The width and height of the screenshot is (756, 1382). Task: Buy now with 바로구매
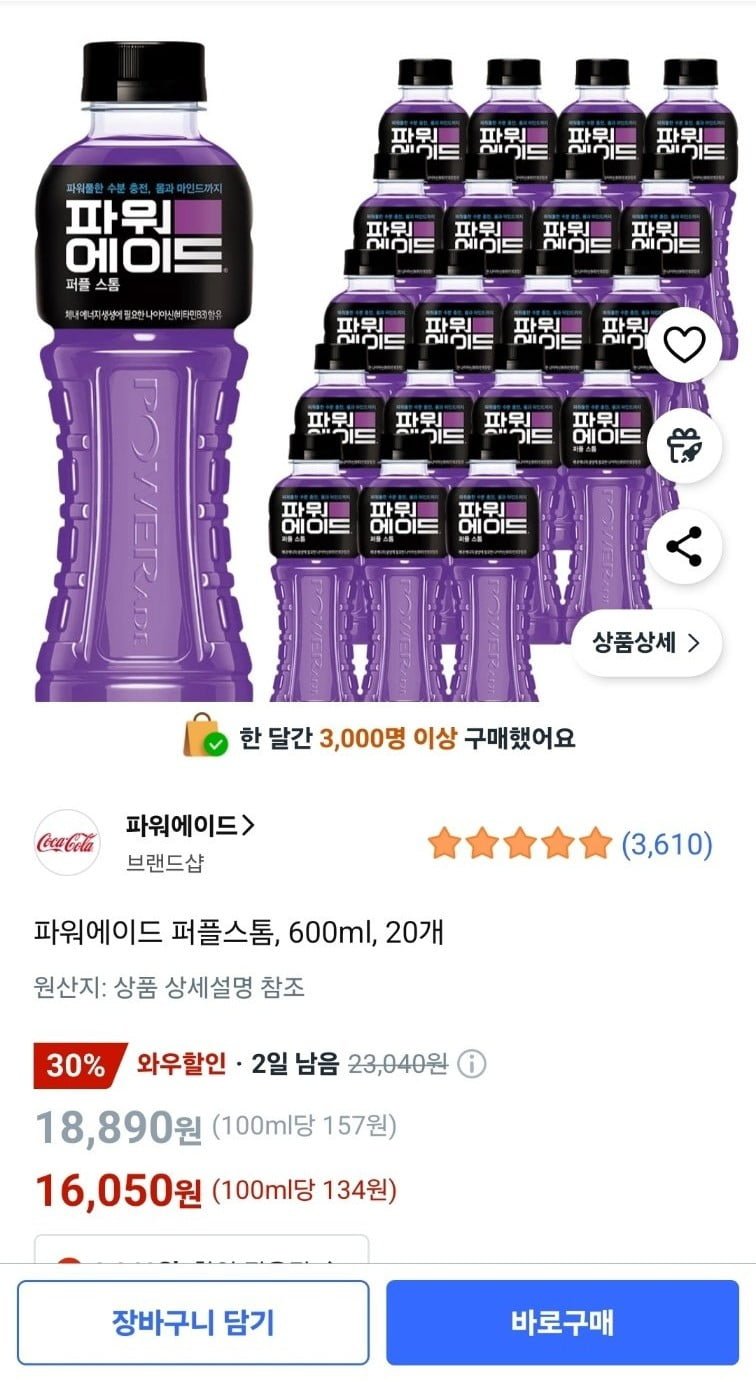[562, 1322]
